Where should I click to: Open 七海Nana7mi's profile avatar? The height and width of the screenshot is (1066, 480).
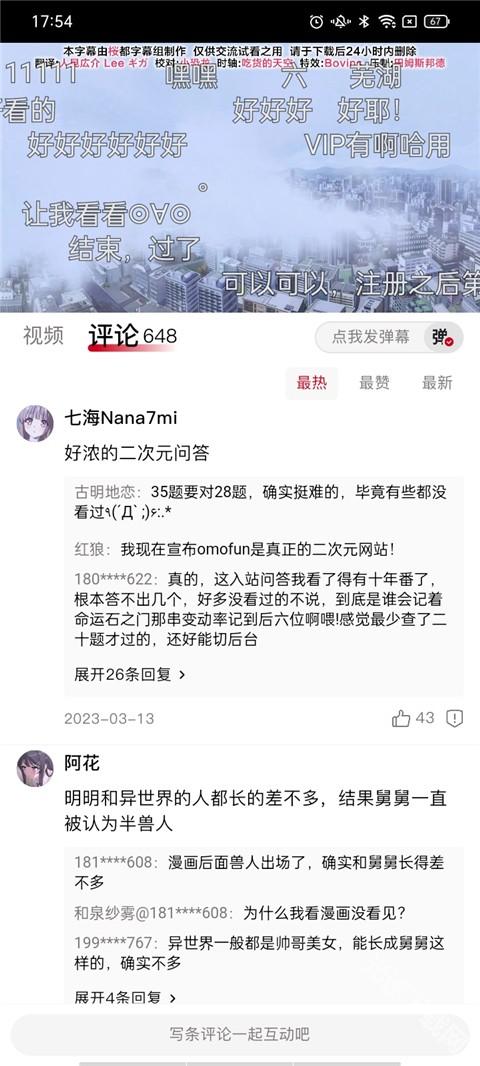click(x=35, y=423)
